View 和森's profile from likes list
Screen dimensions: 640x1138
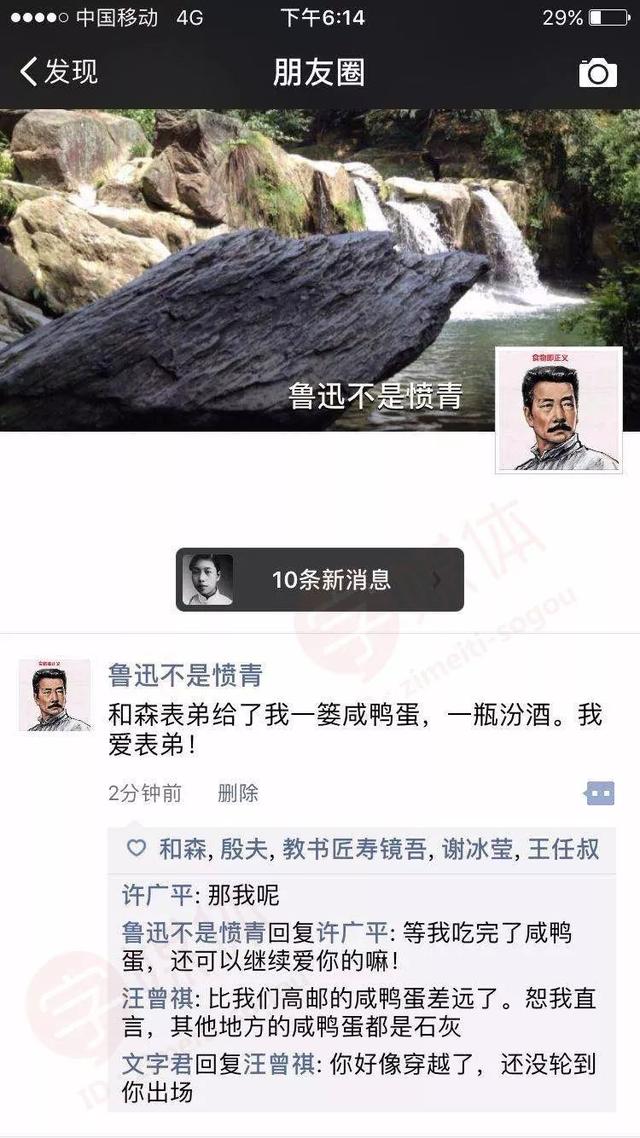point(183,850)
